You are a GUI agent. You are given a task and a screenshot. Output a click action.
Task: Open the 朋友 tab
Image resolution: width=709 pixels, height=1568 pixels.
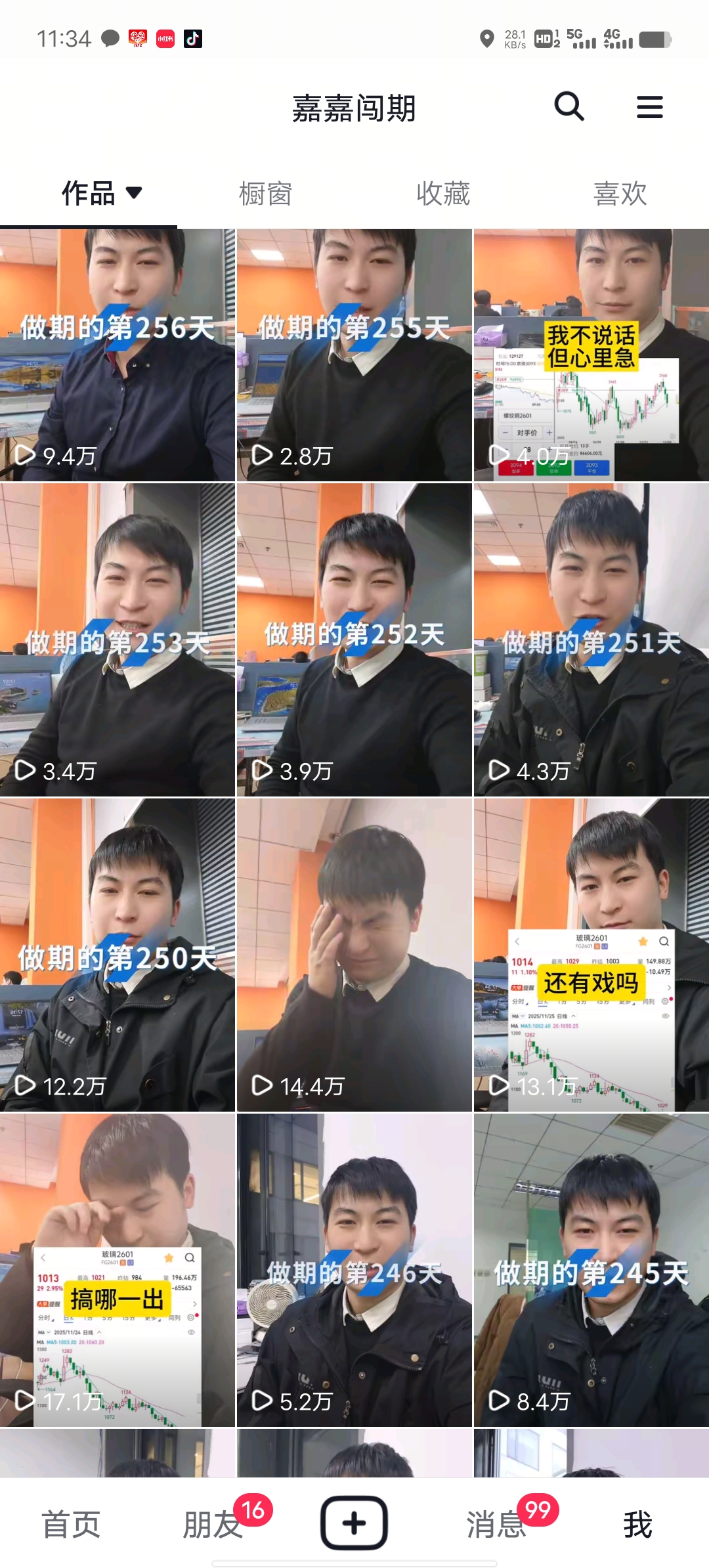[x=213, y=1524]
